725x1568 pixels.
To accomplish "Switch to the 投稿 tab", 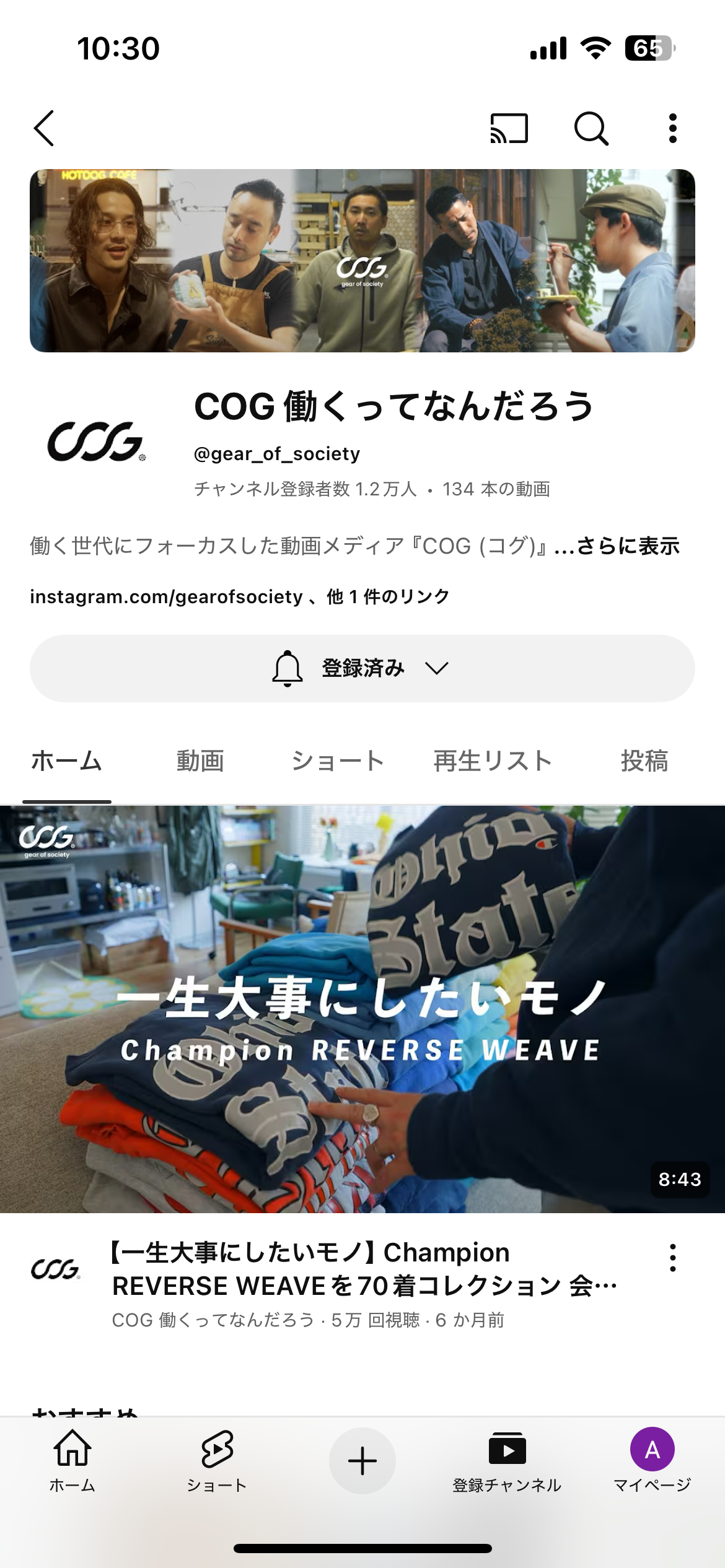I will (x=644, y=761).
